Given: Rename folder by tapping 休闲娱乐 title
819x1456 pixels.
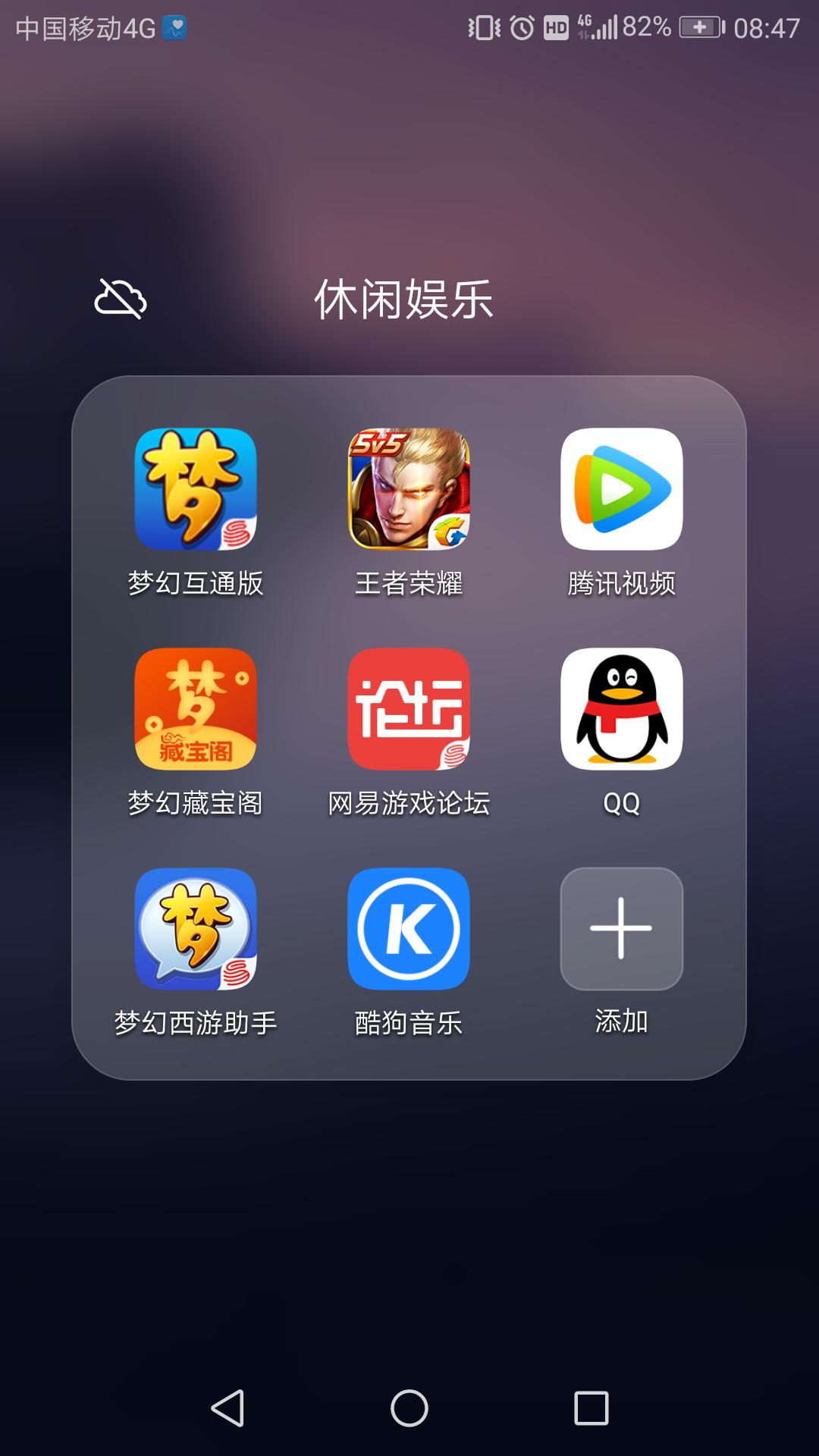Looking at the screenshot, I should coord(404,299).
